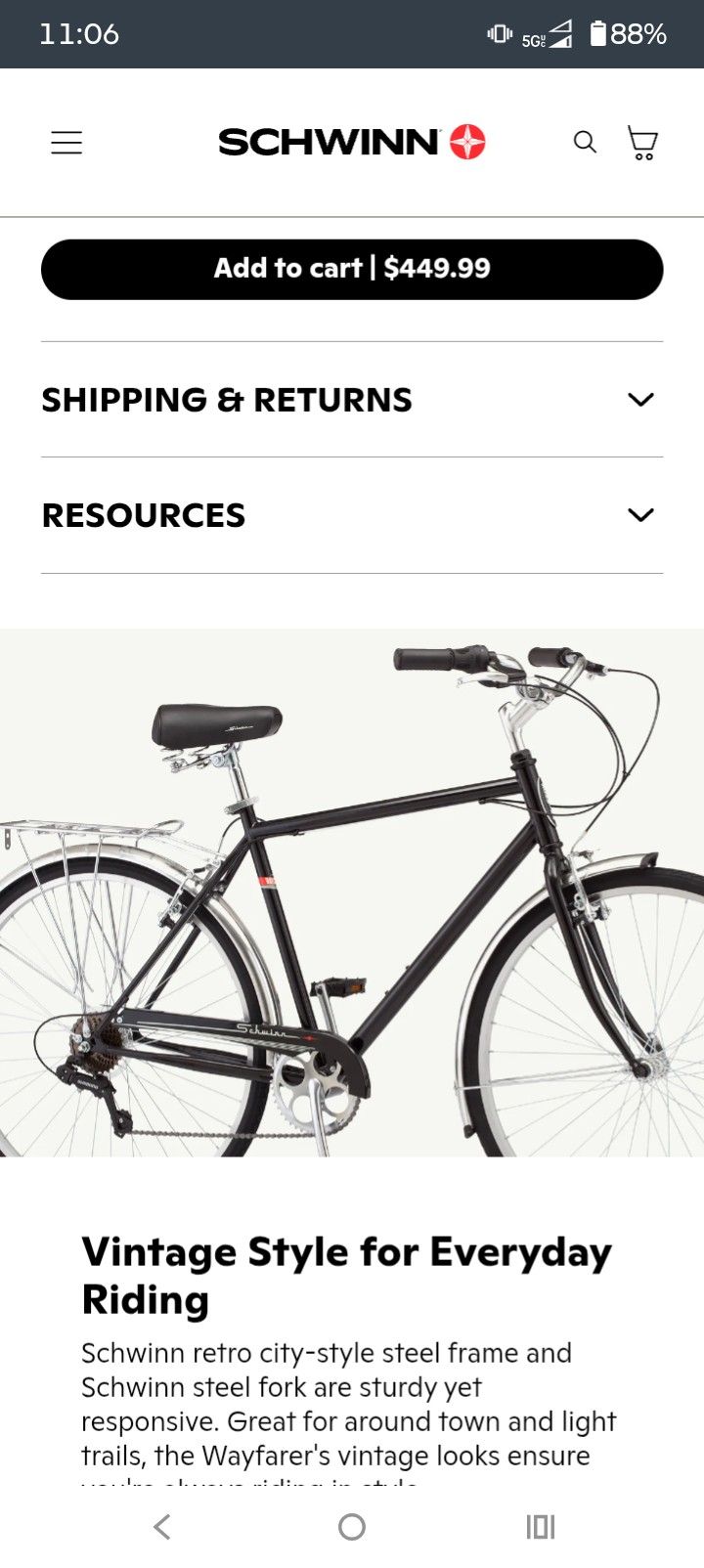
Task: Select the RESOURCES heading text
Action: click(x=143, y=514)
